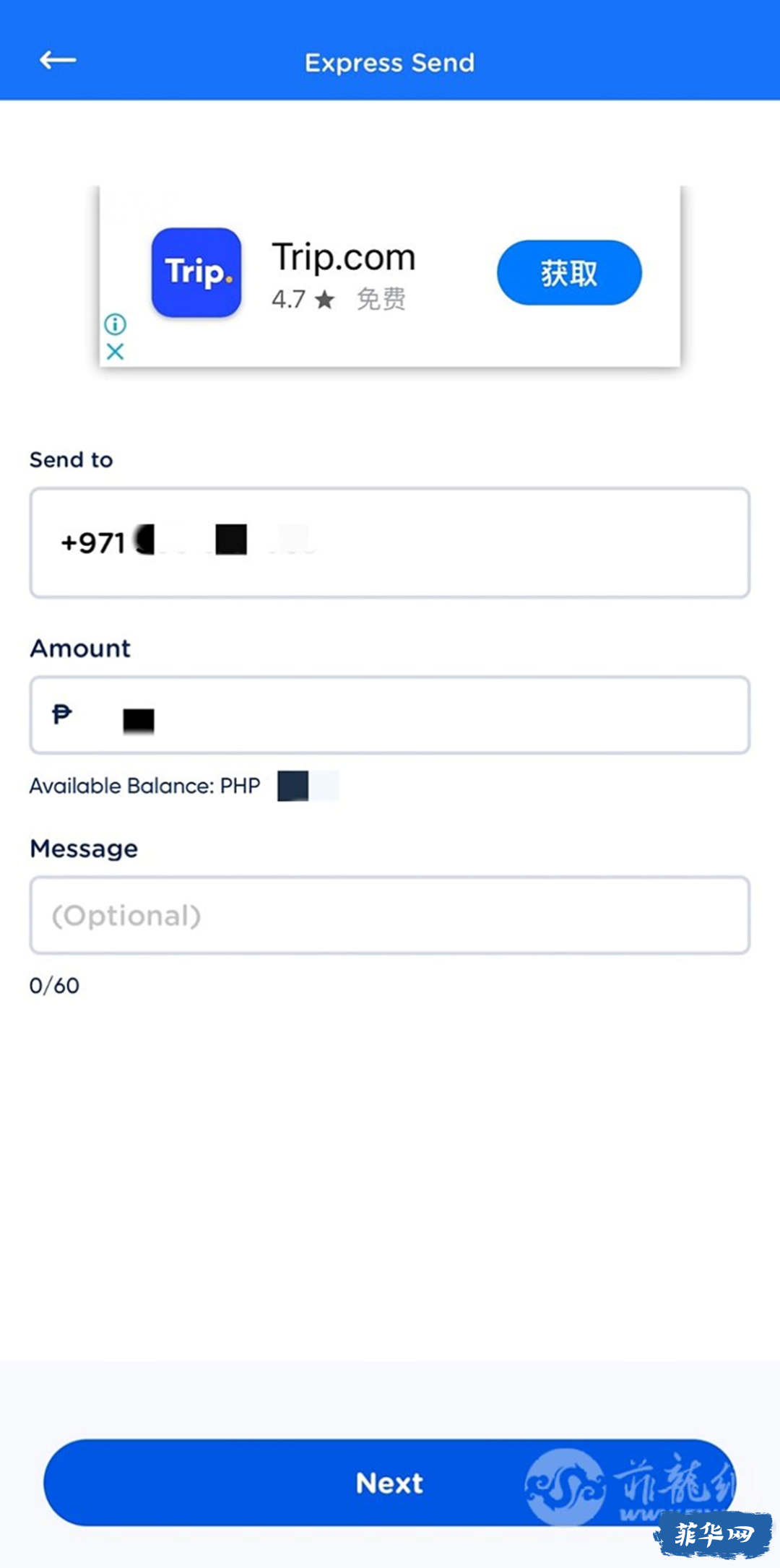
Task: Continue with the Next button
Action: (390, 1482)
